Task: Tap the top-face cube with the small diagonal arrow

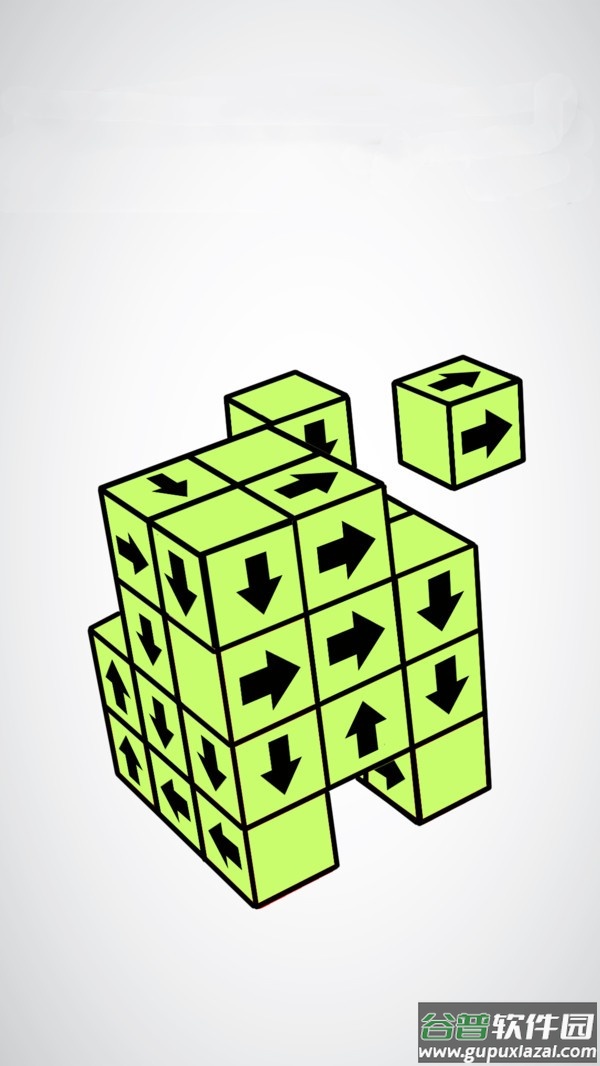Action: (168, 484)
